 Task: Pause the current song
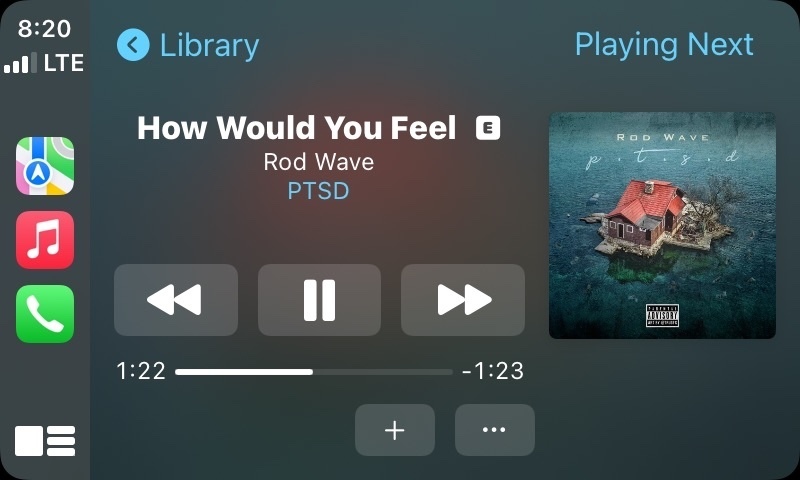[x=319, y=299]
